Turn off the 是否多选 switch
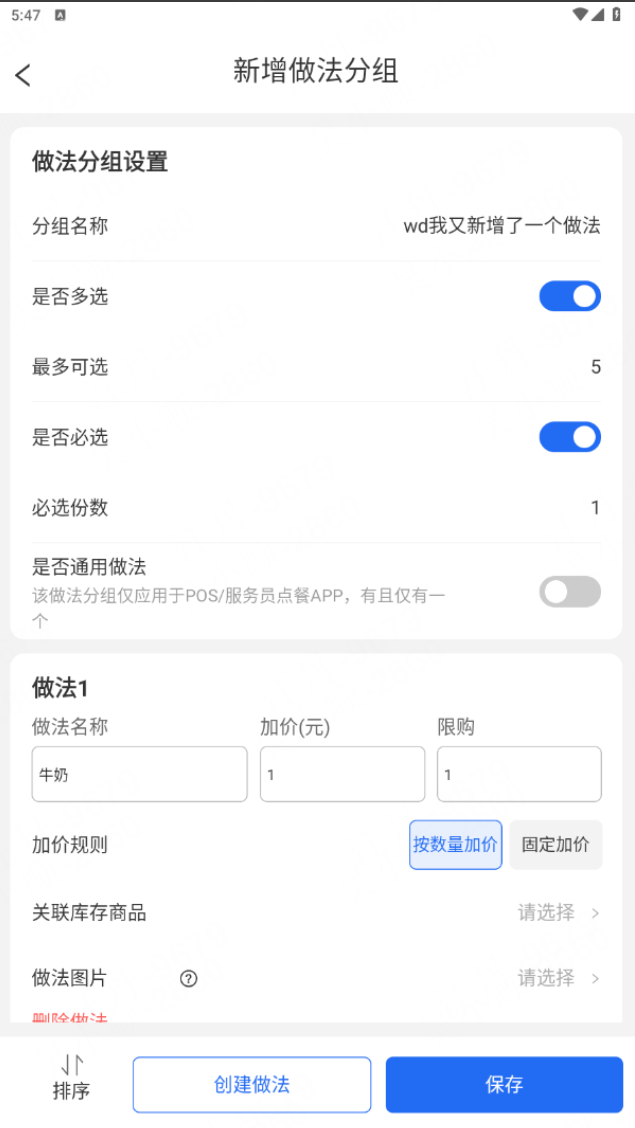 tap(570, 296)
